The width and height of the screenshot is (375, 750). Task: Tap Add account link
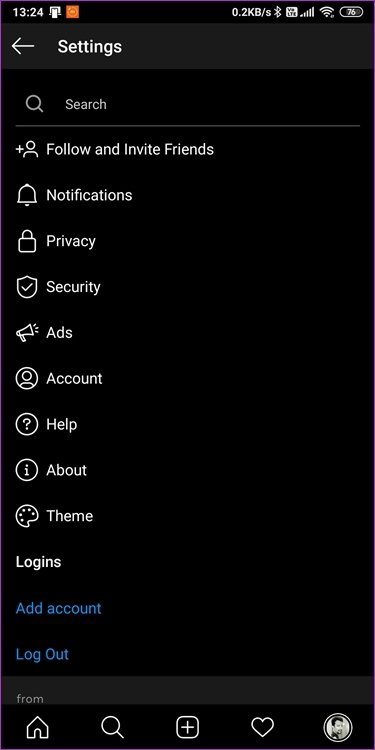coord(58,608)
